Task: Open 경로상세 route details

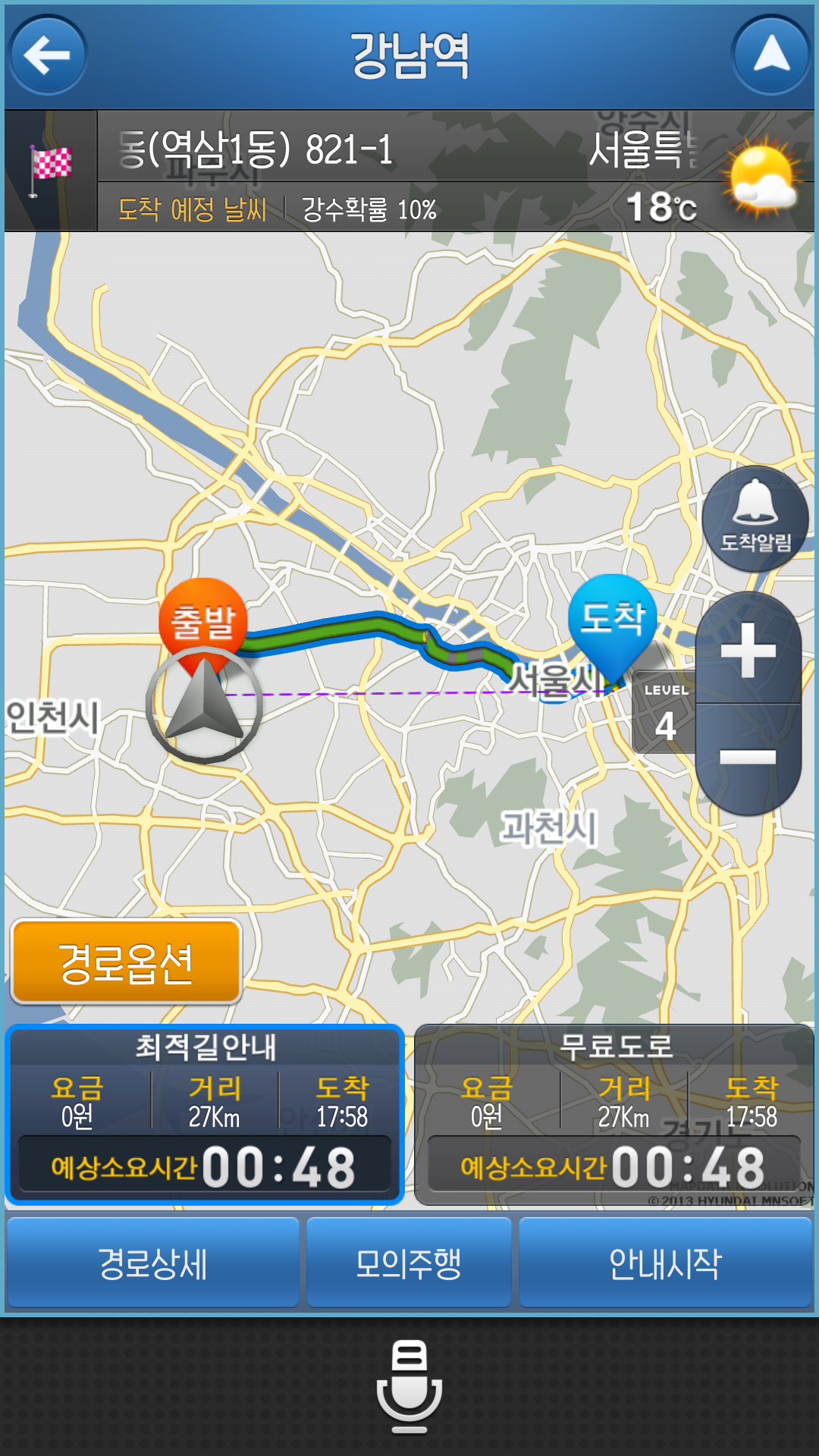Action: 152,1263
